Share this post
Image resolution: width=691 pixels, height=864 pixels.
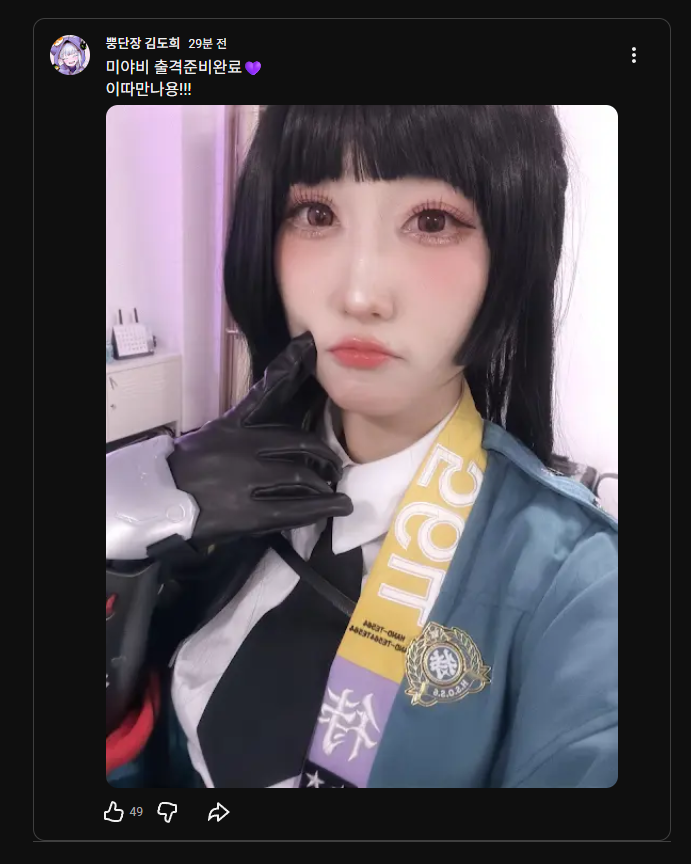[x=218, y=812]
